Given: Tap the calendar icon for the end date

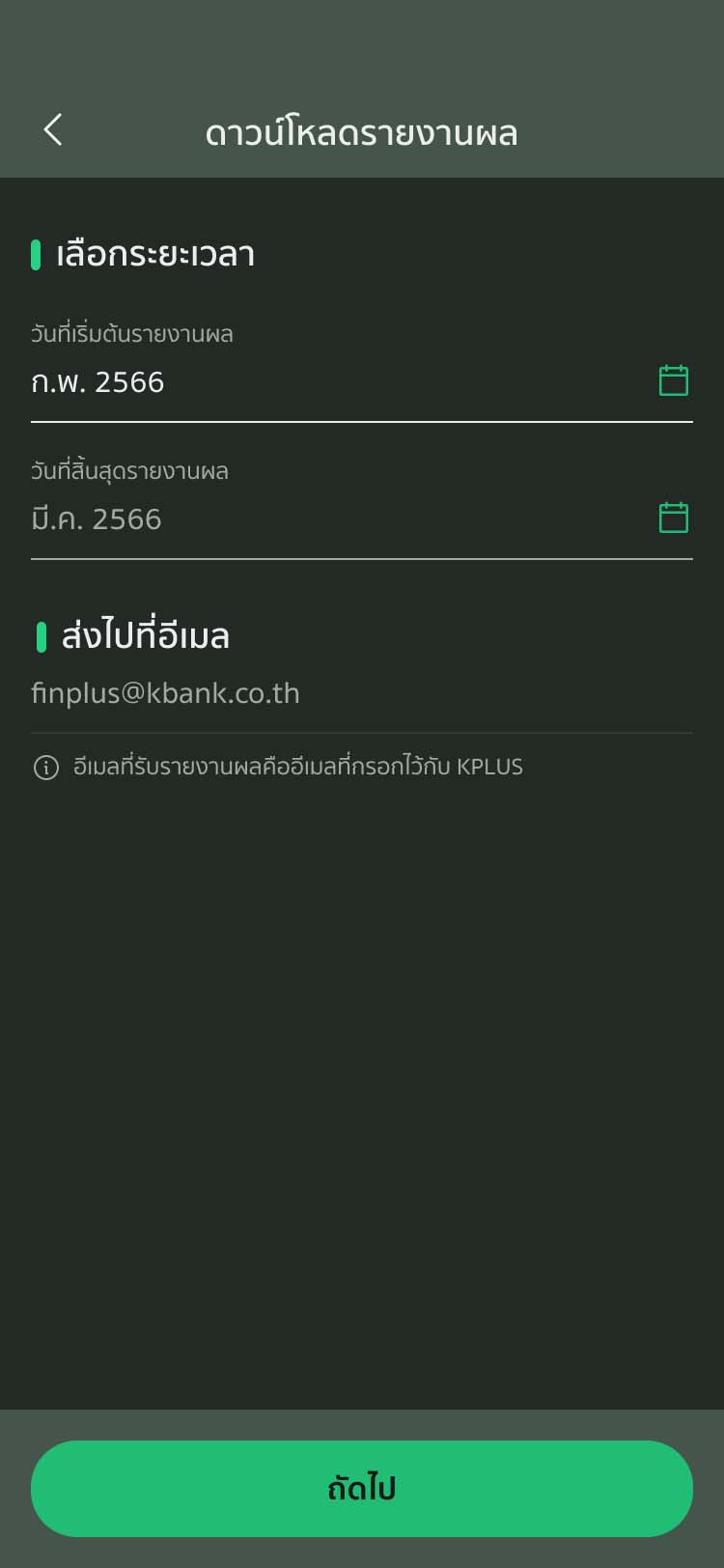Looking at the screenshot, I should click(x=673, y=518).
